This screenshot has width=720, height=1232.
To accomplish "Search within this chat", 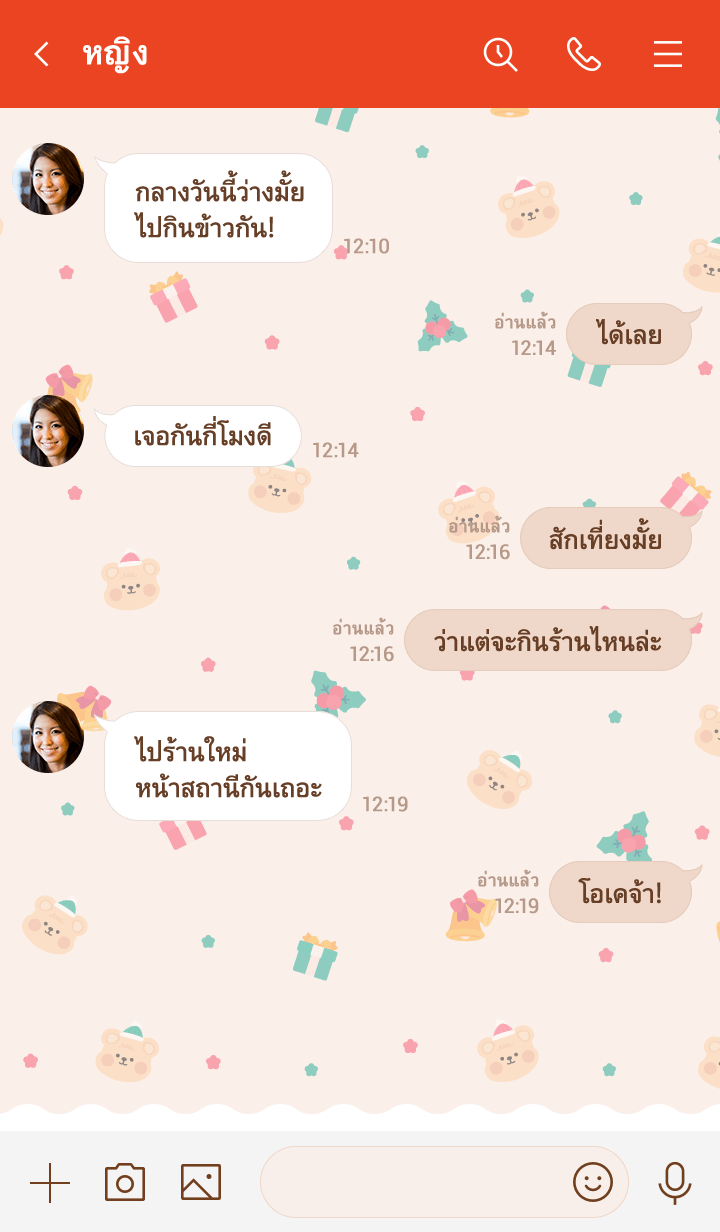I will pos(500,54).
